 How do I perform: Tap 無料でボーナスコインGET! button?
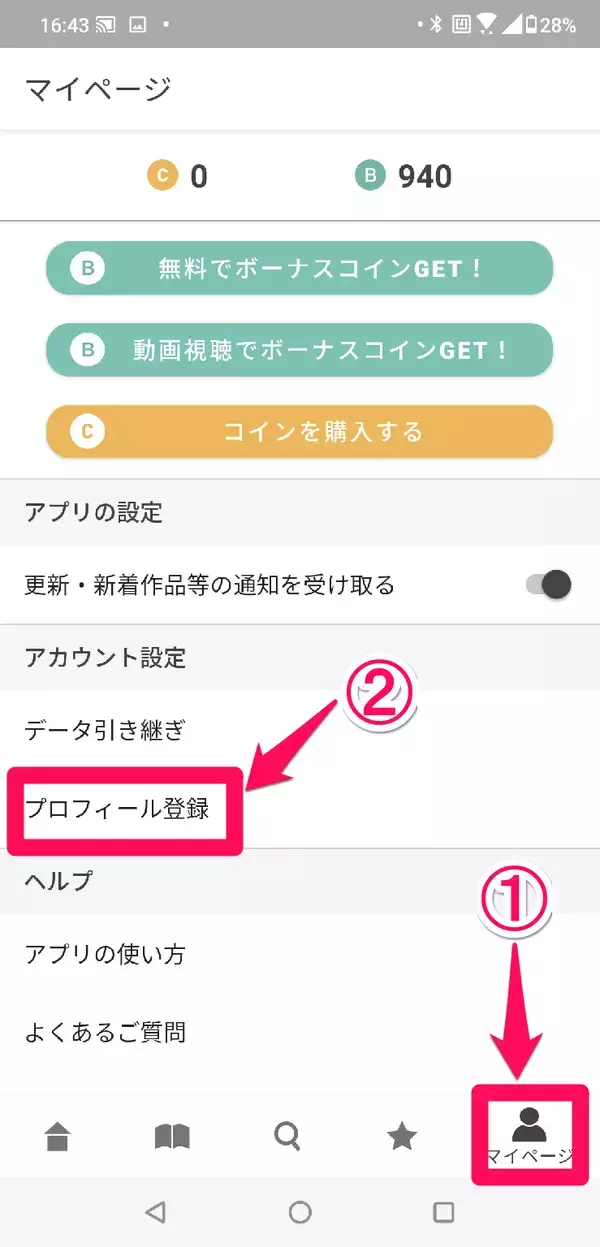pos(300,268)
